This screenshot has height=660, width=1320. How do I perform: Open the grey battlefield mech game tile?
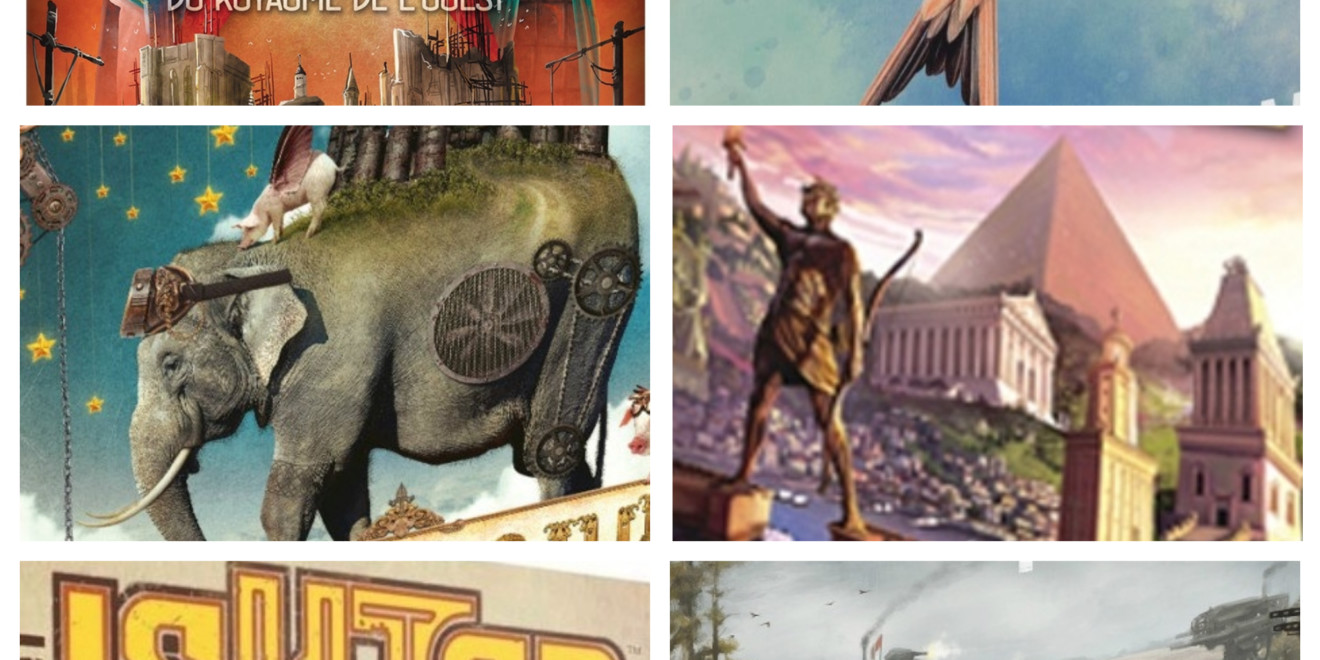pos(985,610)
